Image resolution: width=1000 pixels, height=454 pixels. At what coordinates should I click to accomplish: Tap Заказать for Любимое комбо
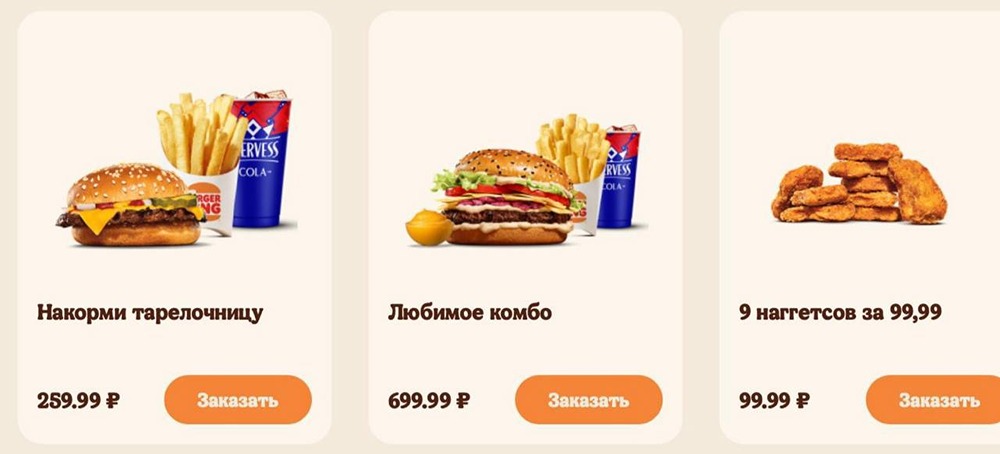tap(588, 400)
